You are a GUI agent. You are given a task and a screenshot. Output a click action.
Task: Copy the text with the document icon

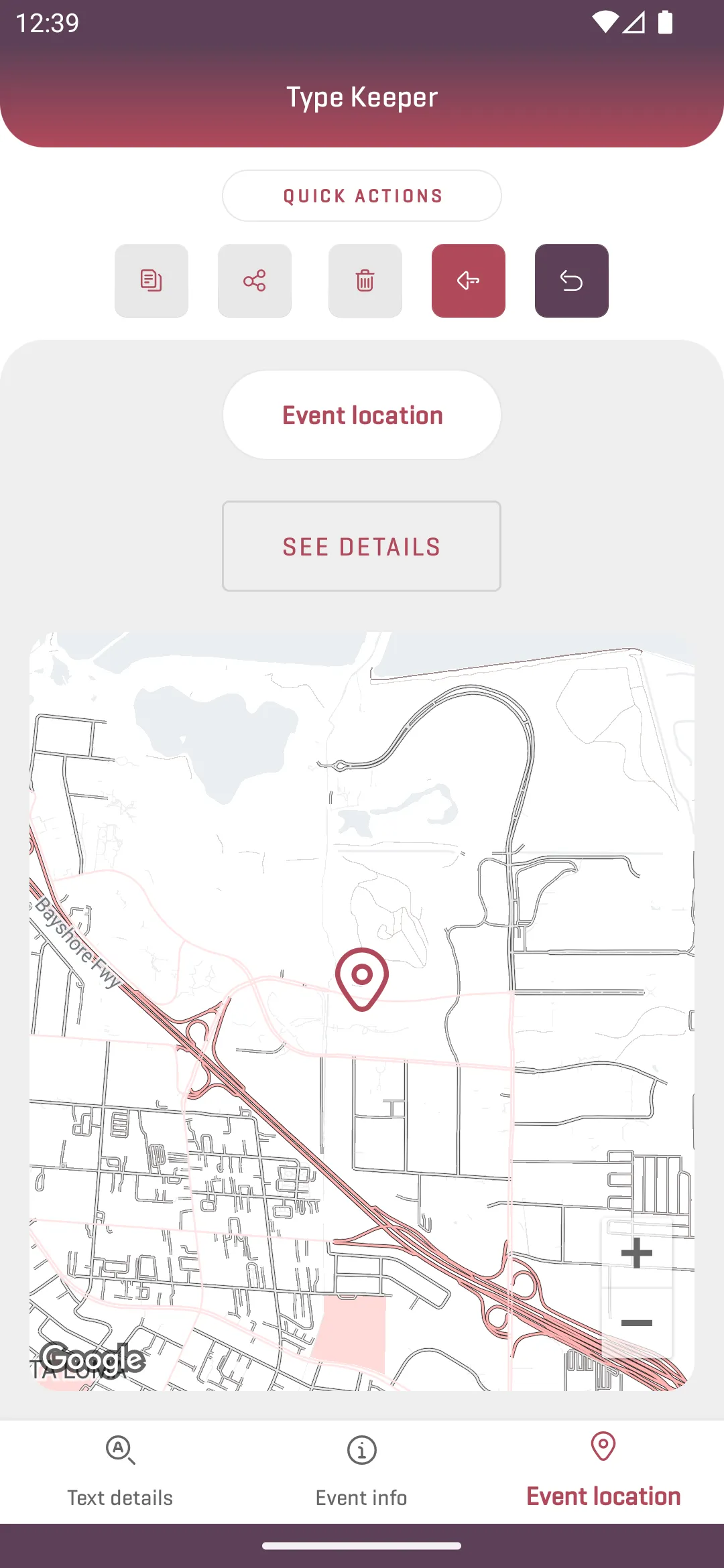point(152,281)
